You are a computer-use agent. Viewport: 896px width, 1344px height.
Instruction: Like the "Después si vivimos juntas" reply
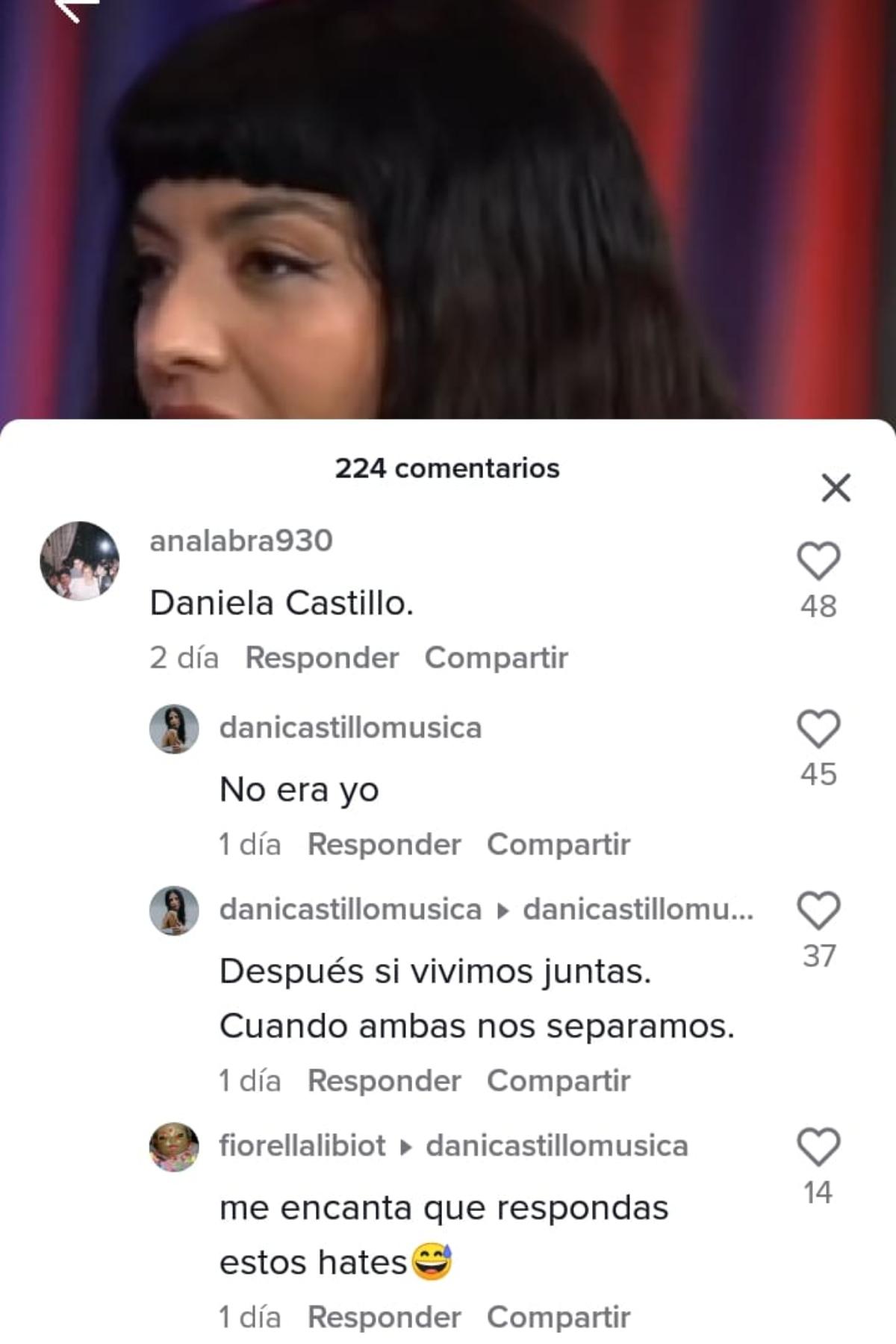(x=818, y=911)
